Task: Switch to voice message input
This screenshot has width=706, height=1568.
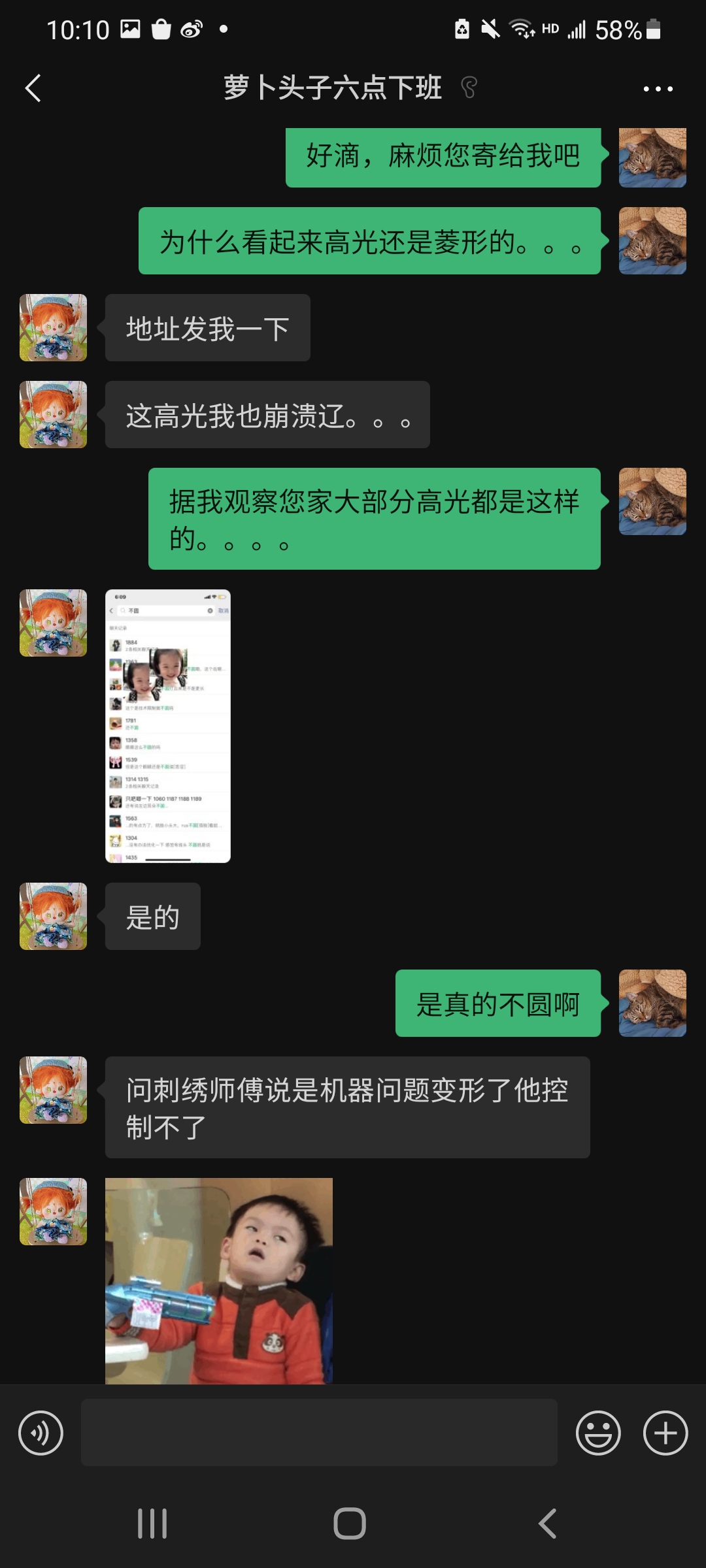Action: 41,1433
